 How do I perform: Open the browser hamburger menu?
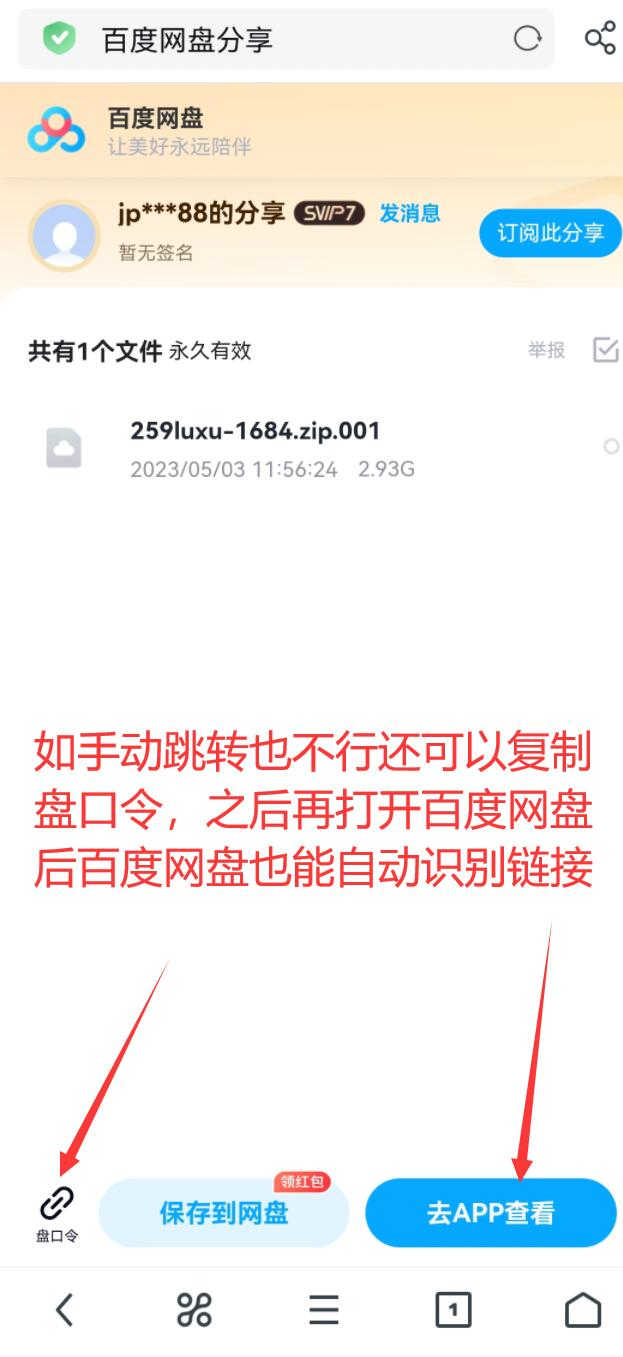(x=323, y=1309)
